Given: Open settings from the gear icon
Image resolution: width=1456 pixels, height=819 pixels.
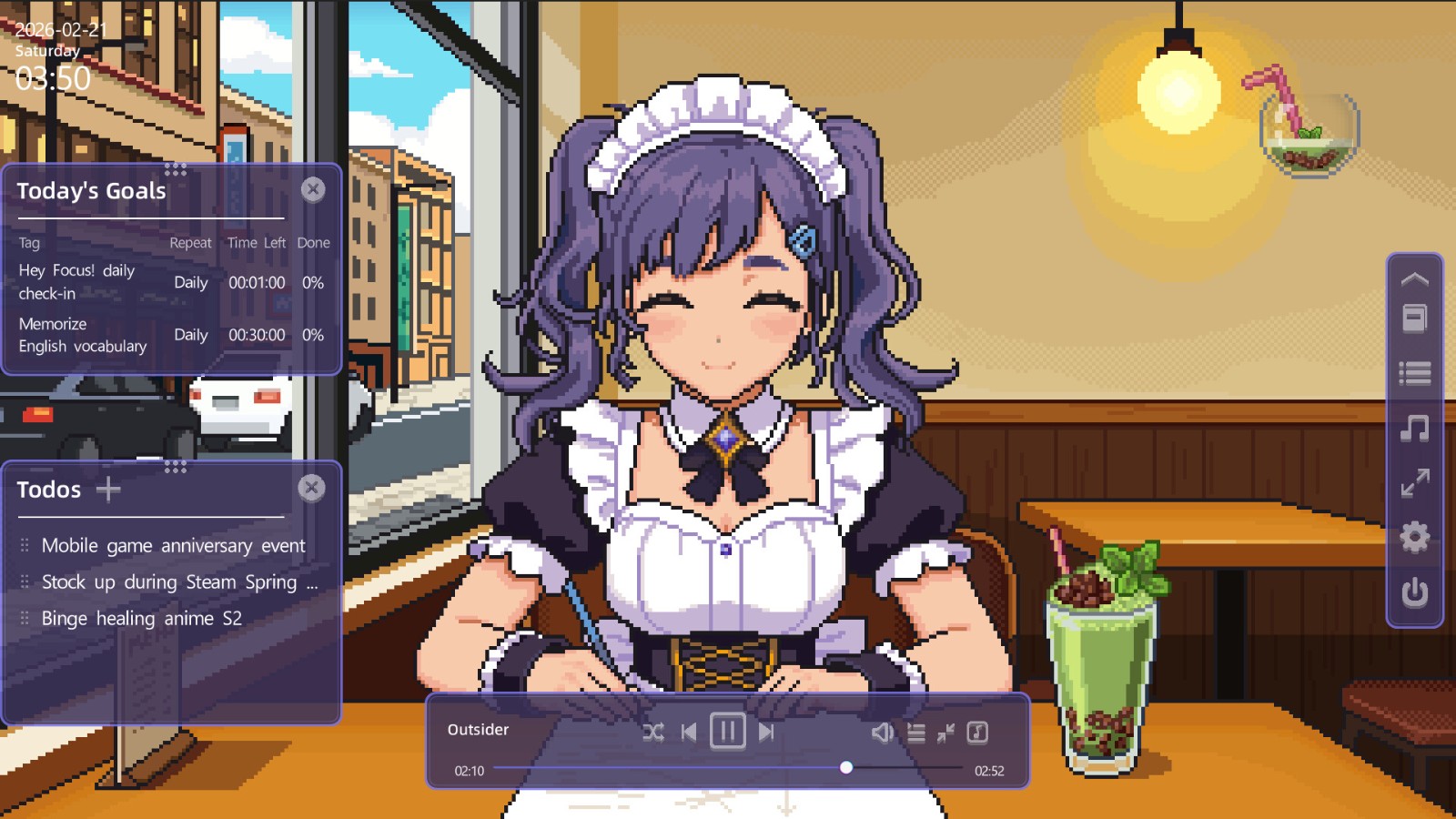Looking at the screenshot, I should (1414, 537).
